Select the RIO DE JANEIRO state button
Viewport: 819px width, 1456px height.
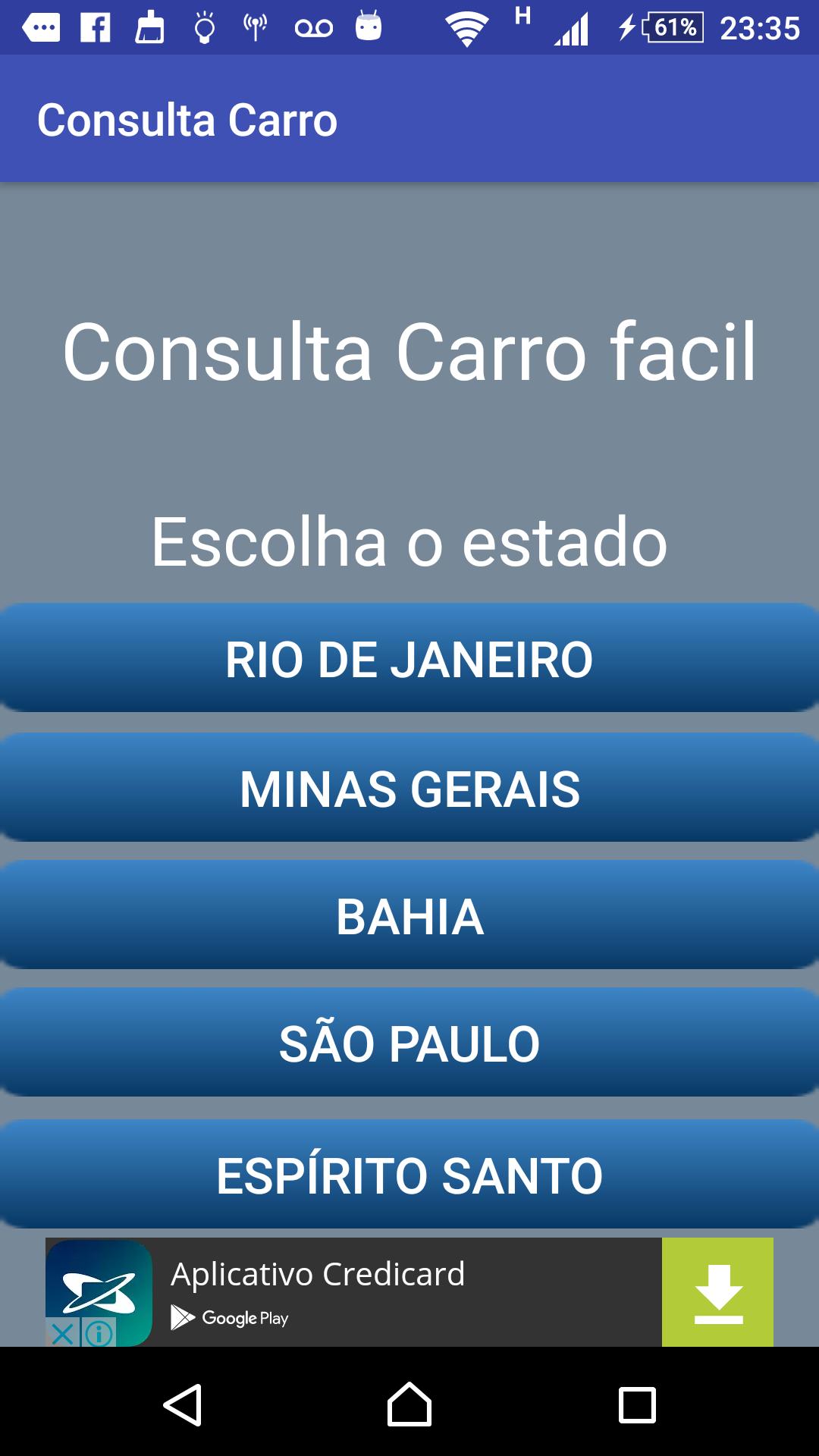click(x=409, y=658)
